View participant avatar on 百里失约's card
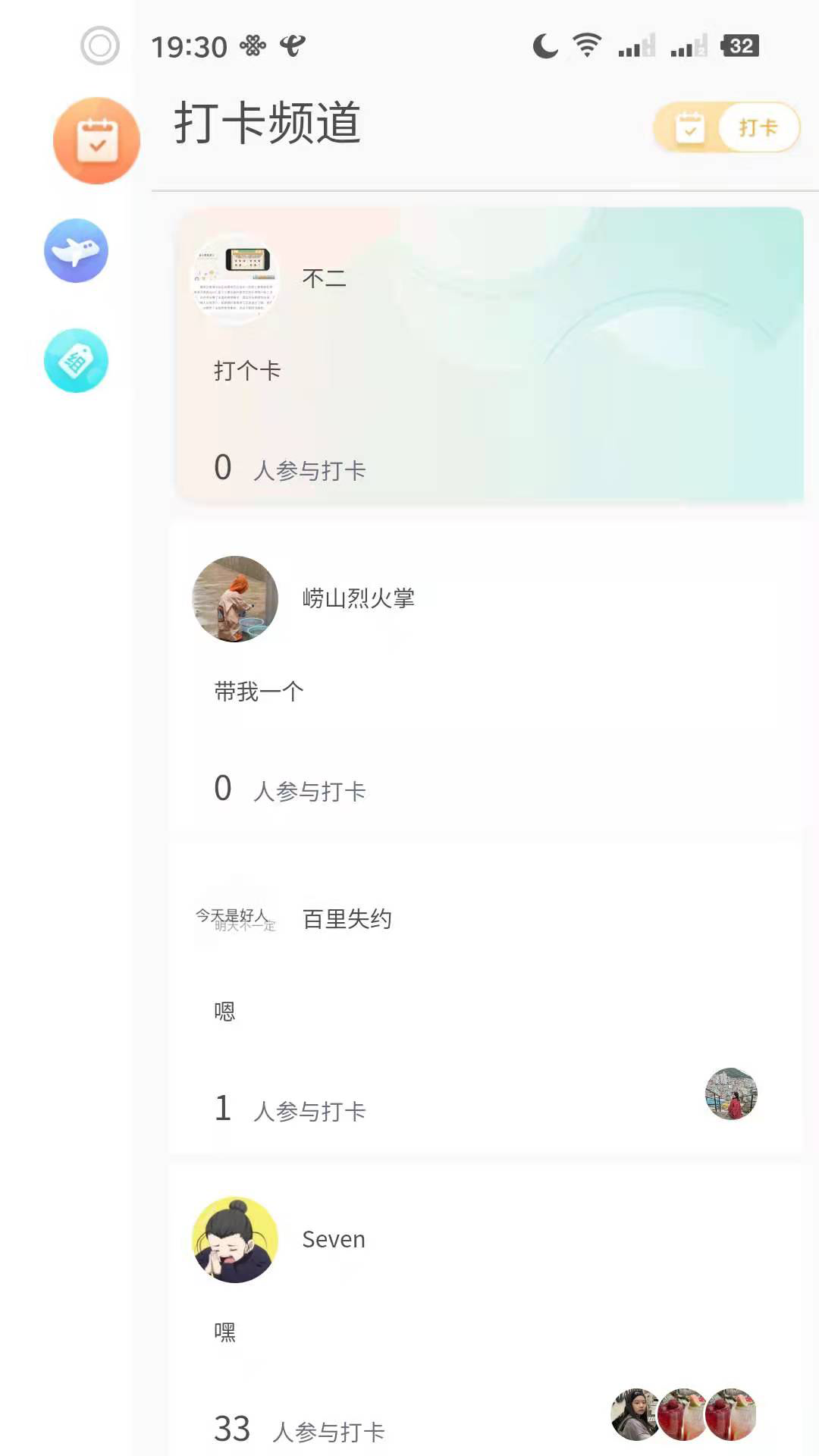 point(731,1094)
